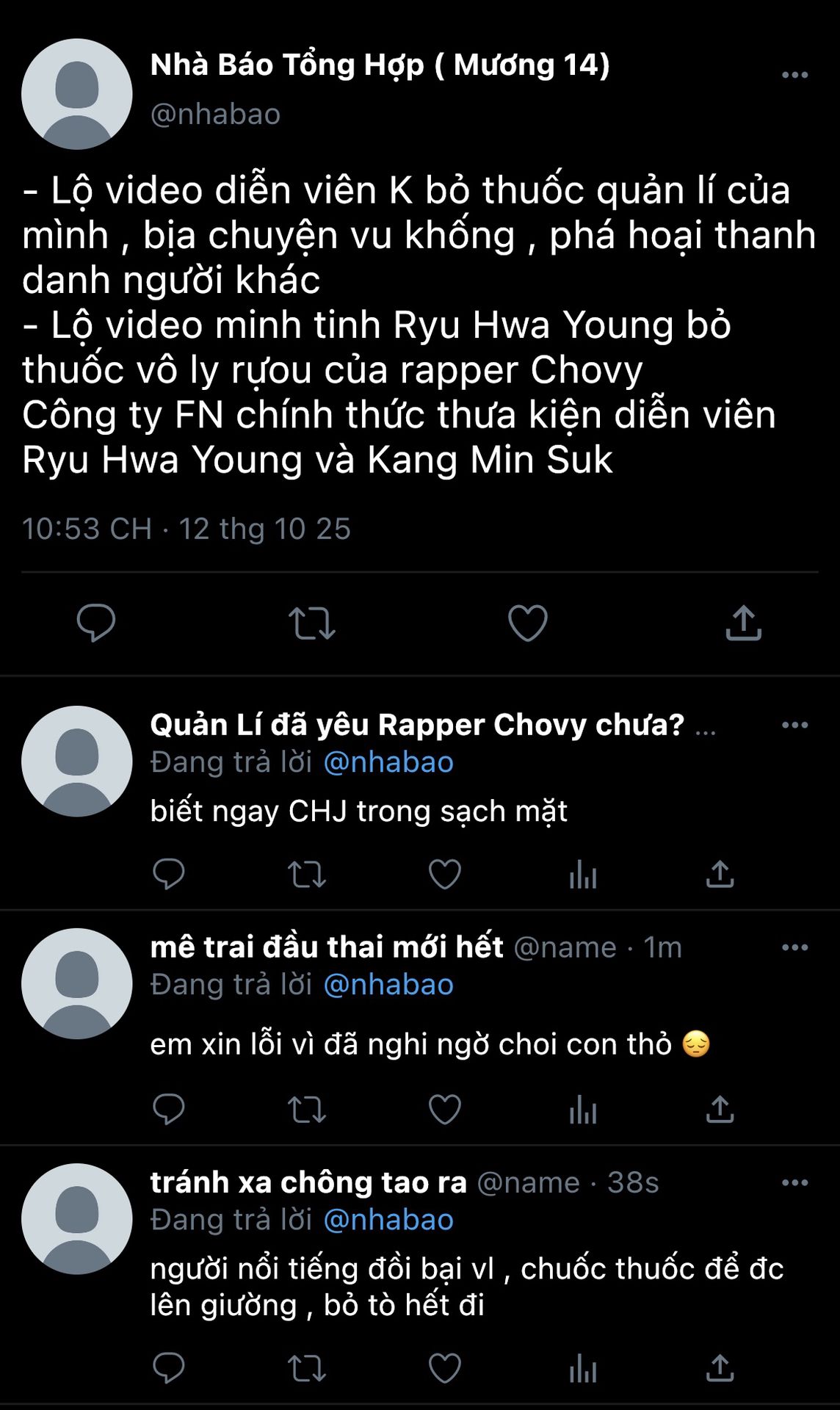
Task: Like the "em xin lỗi vì đã nghi ngờ" reply
Action: coord(444,1109)
